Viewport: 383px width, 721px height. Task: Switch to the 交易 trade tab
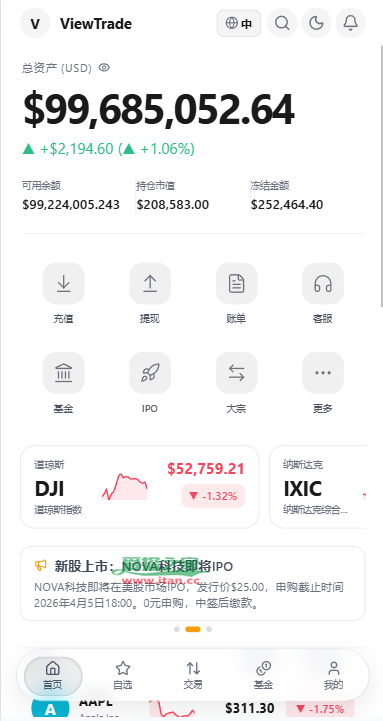[x=193, y=675]
